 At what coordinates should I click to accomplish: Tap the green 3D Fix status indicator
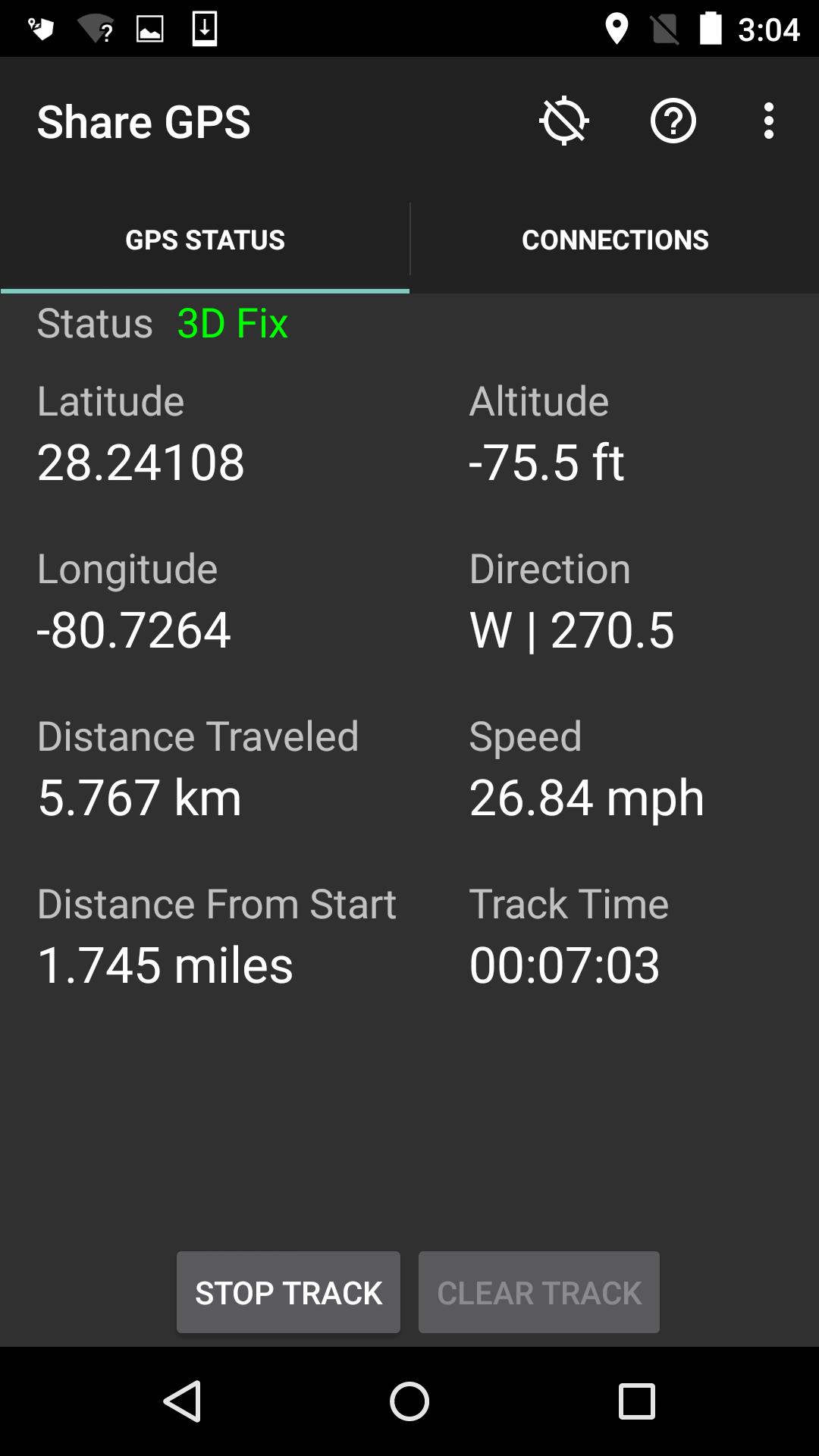(x=232, y=325)
